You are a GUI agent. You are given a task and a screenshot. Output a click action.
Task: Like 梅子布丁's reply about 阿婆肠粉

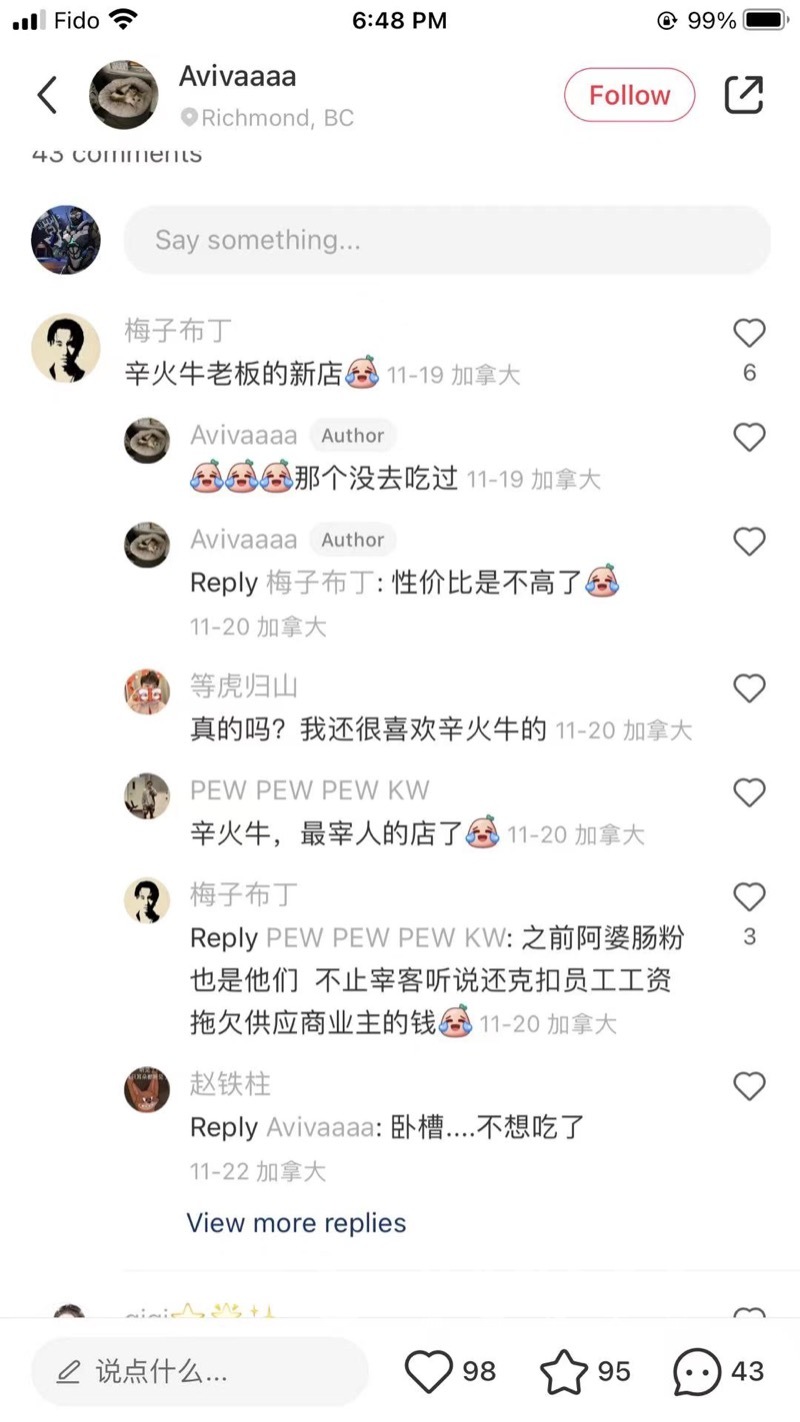pyautogui.click(x=749, y=897)
